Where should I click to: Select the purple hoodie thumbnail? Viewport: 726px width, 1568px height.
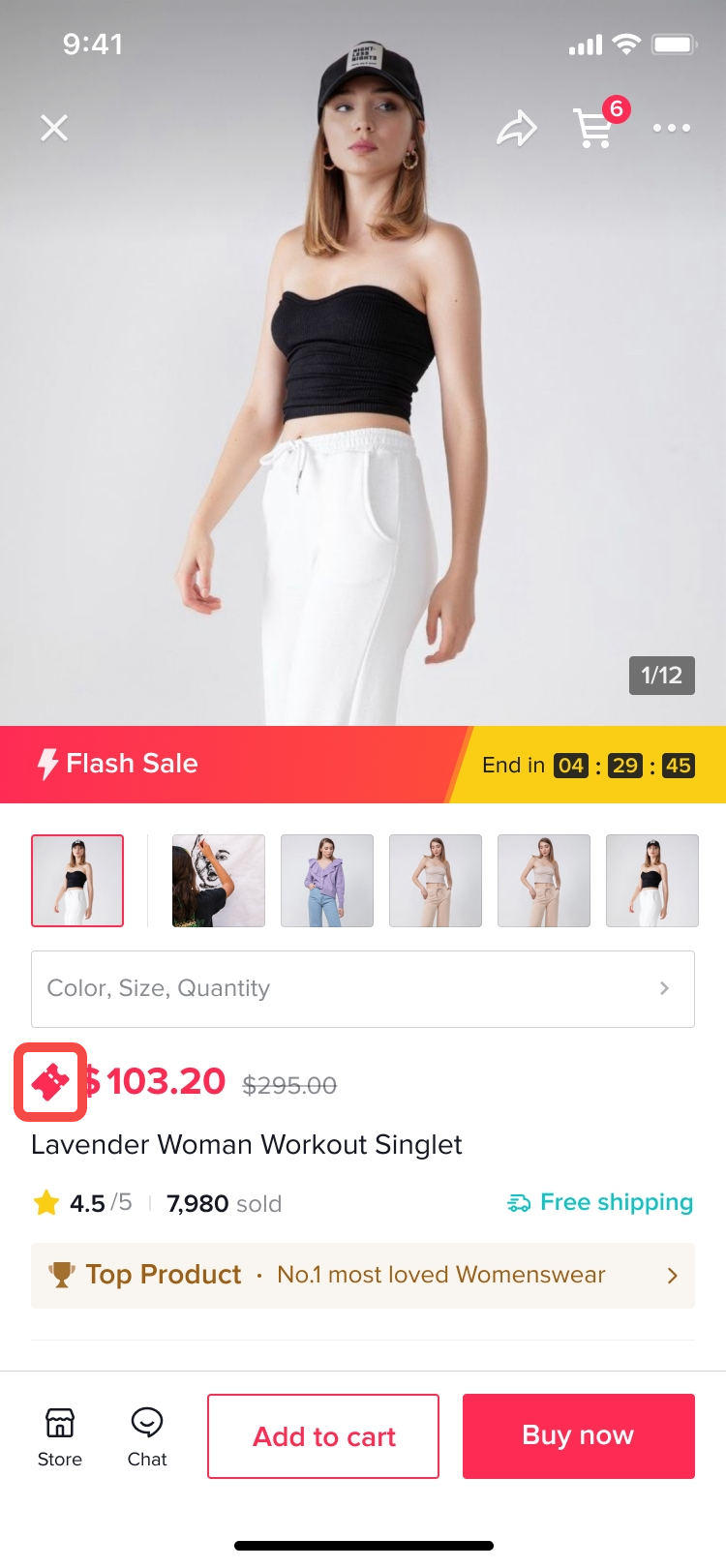(x=327, y=881)
